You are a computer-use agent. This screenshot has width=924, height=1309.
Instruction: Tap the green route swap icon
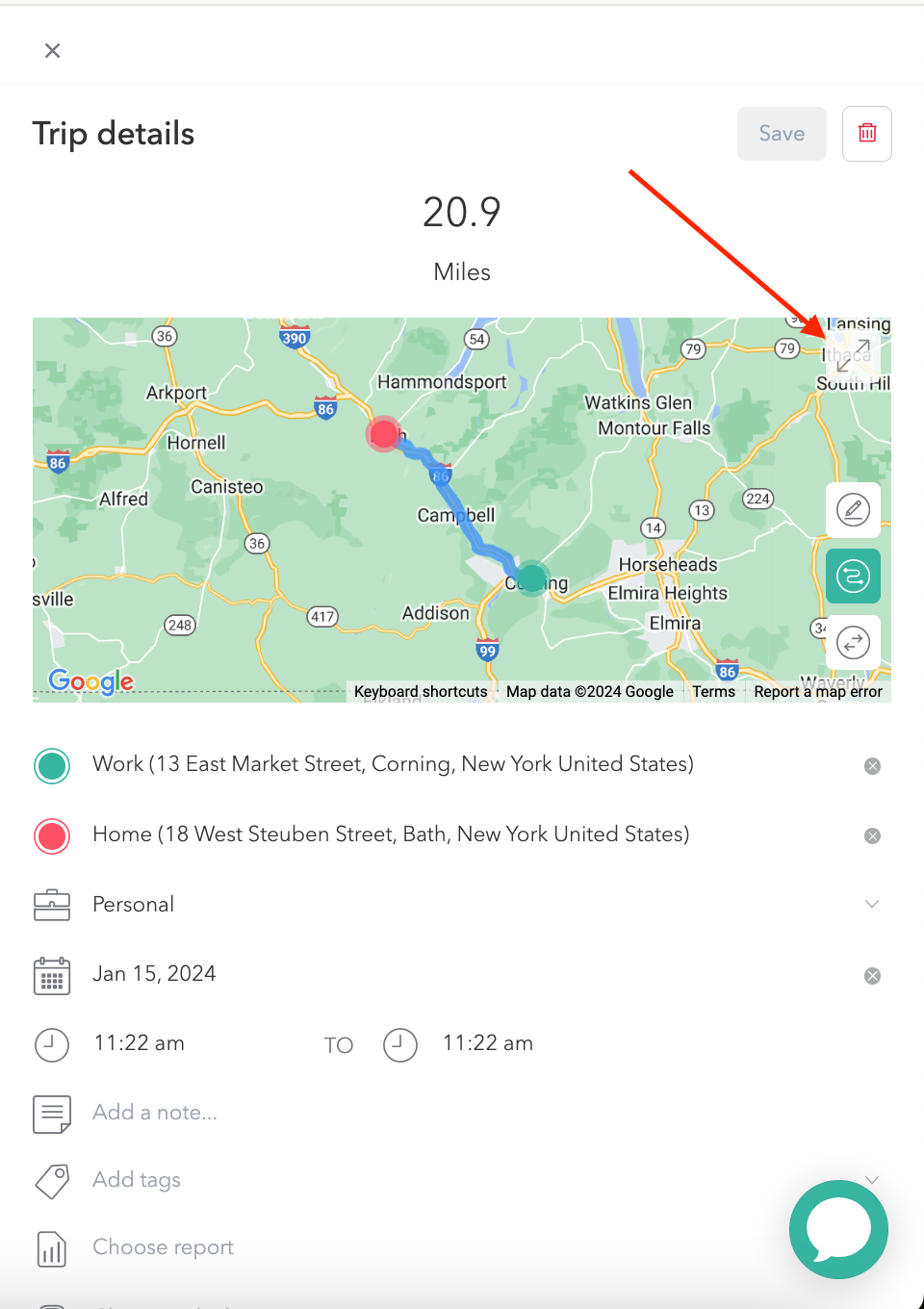coord(853,577)
